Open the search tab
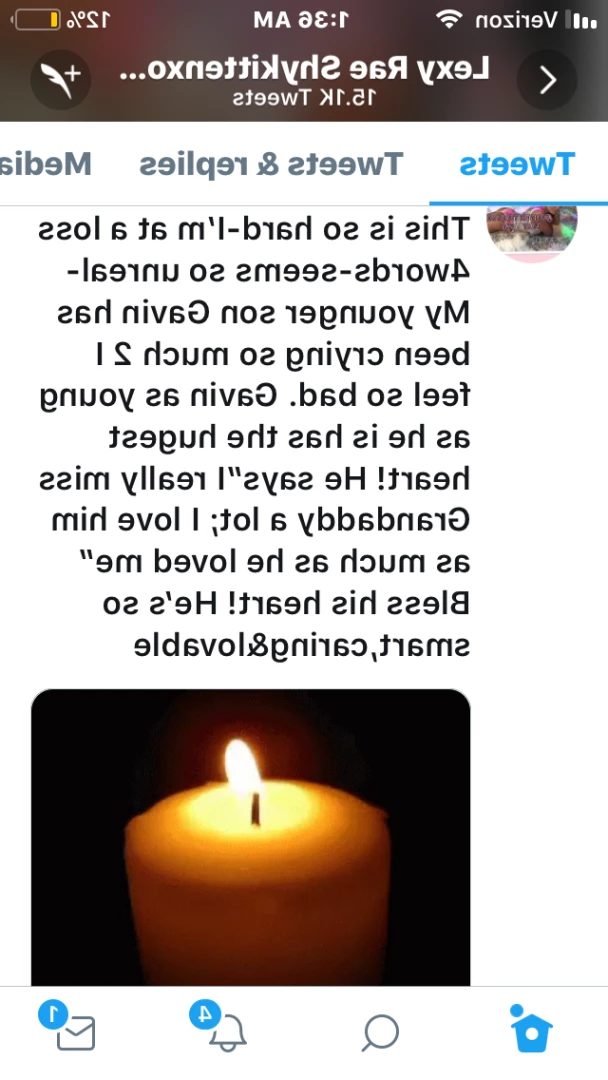Screen dimensions: 608x1080 coord(380,1032)
